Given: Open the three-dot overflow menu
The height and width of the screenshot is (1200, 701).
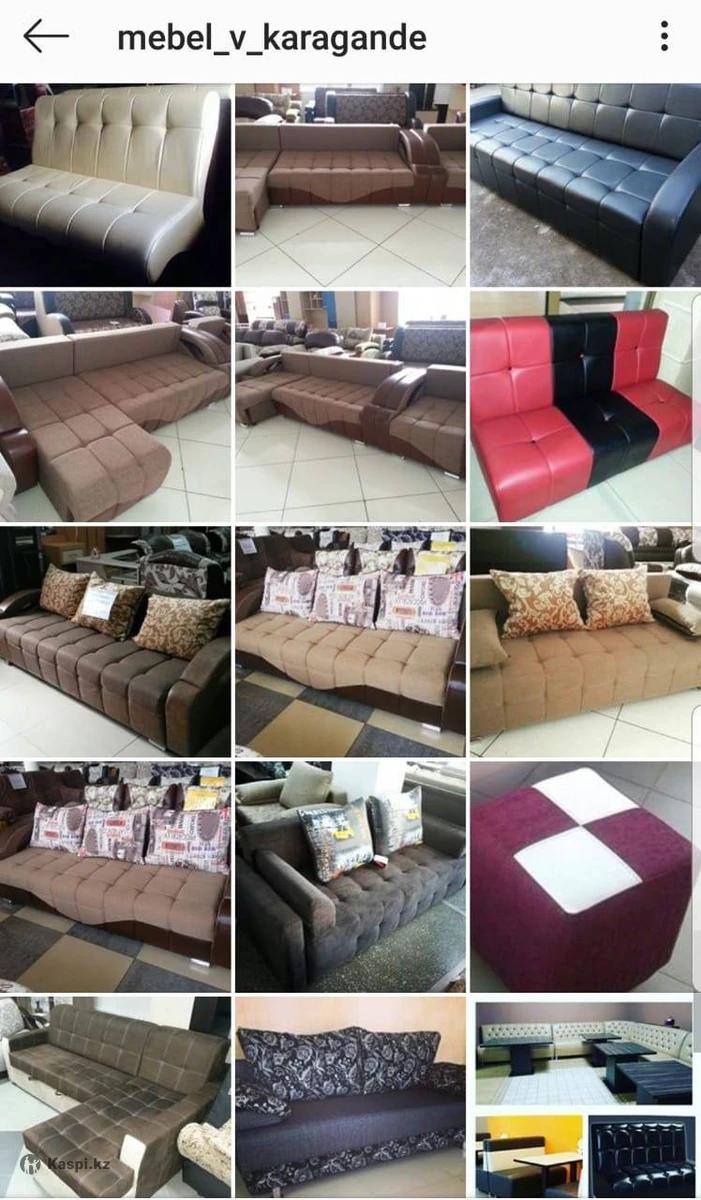Looking at the screenshot, I should tap(664, 37).
